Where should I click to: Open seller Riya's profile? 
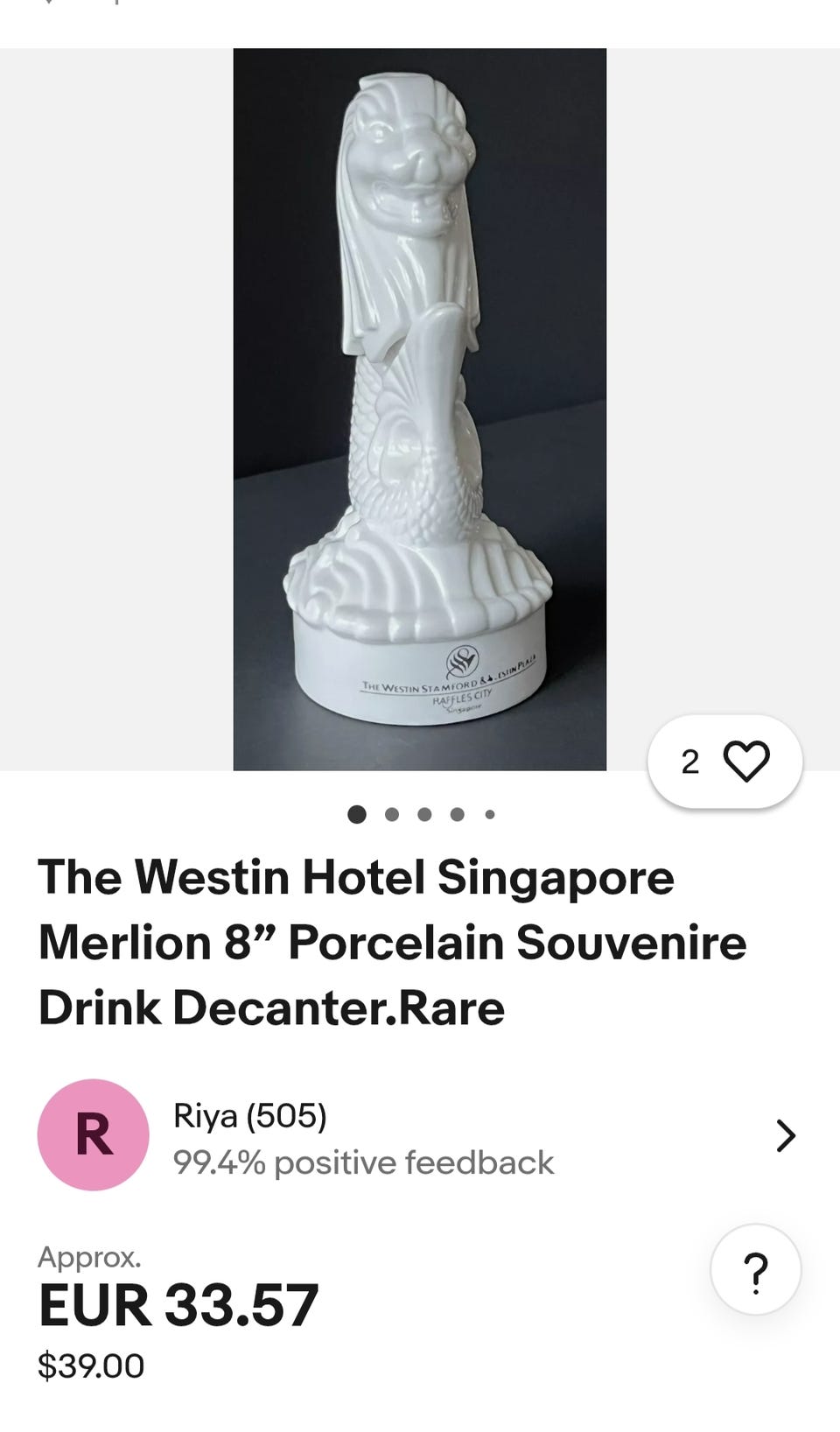[x=418, y=1136]
